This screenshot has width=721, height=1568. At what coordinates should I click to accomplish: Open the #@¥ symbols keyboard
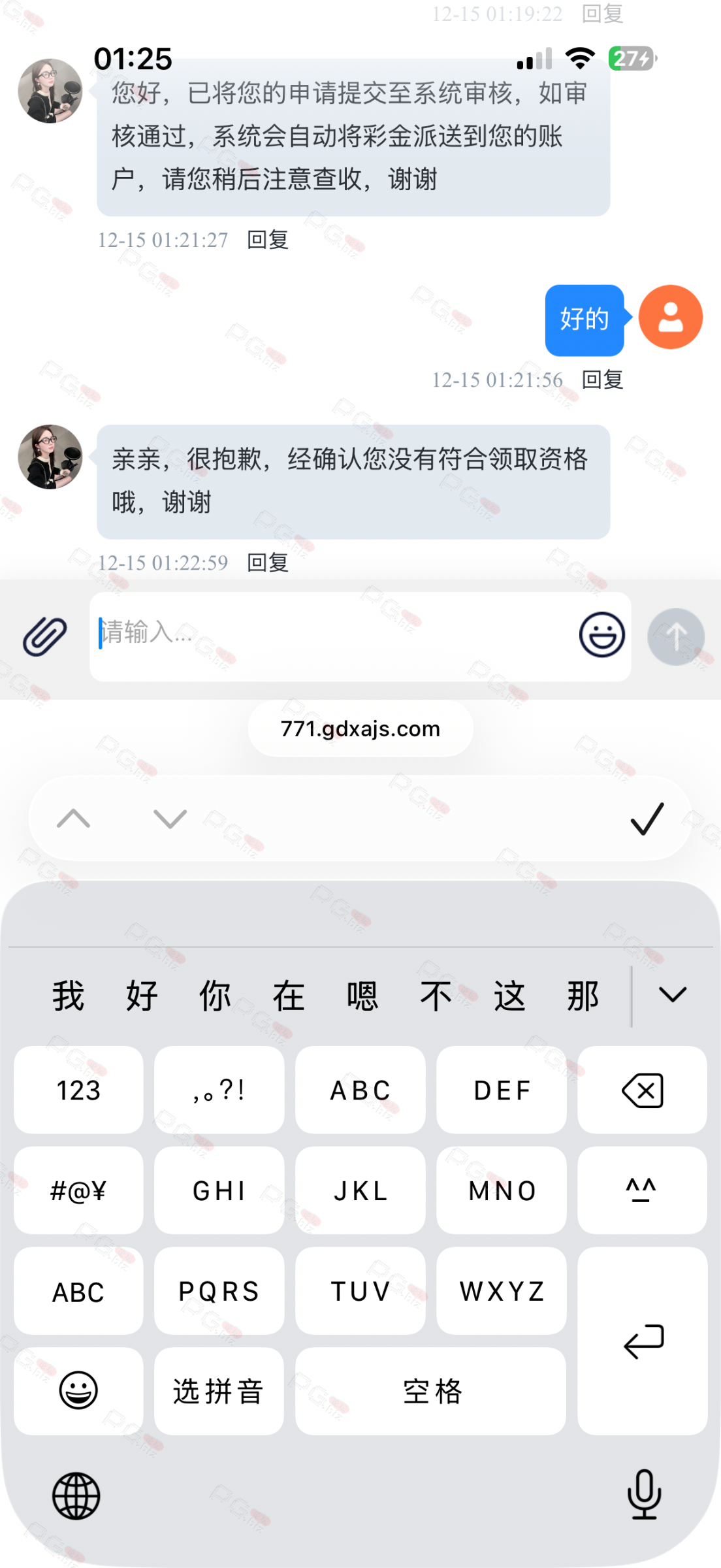point(78,1190)
